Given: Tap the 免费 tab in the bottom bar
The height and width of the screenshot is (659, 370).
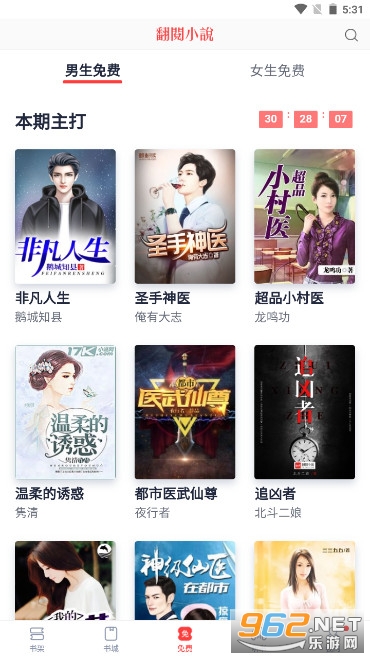Looking at the screenshot, I should 185,639.
